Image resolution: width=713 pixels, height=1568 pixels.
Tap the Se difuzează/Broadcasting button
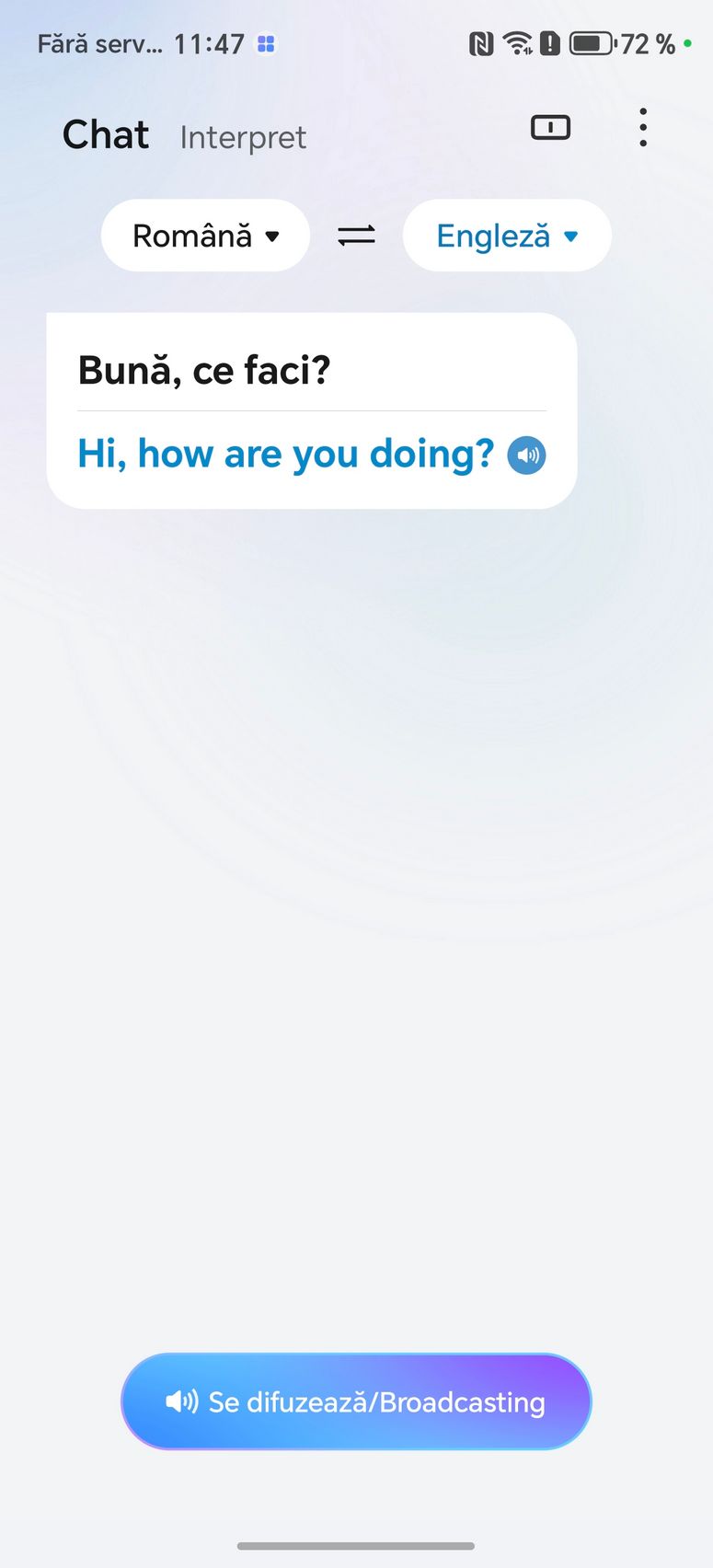point(356,1401)
